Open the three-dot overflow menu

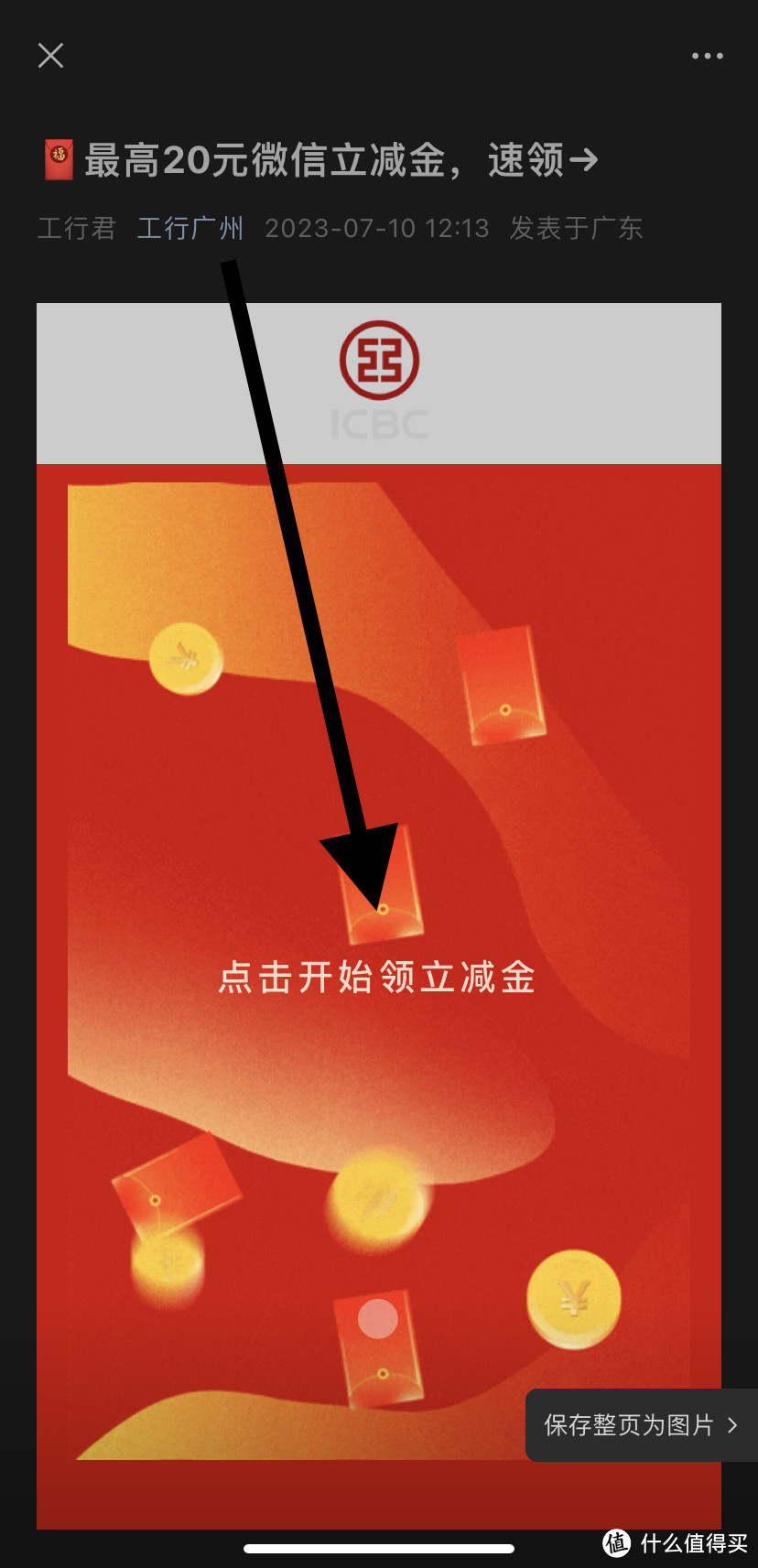click(707, 56)
